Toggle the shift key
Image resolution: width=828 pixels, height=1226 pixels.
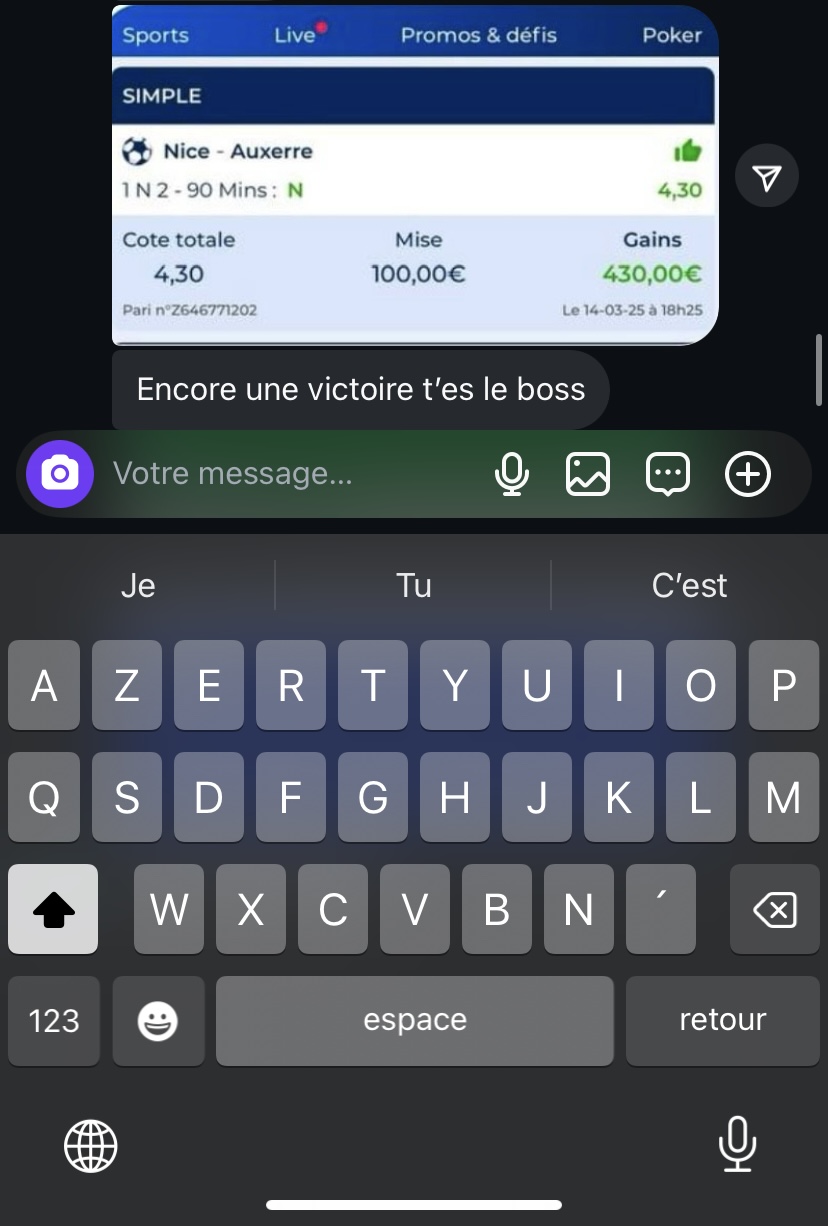[x=54, y=909]
